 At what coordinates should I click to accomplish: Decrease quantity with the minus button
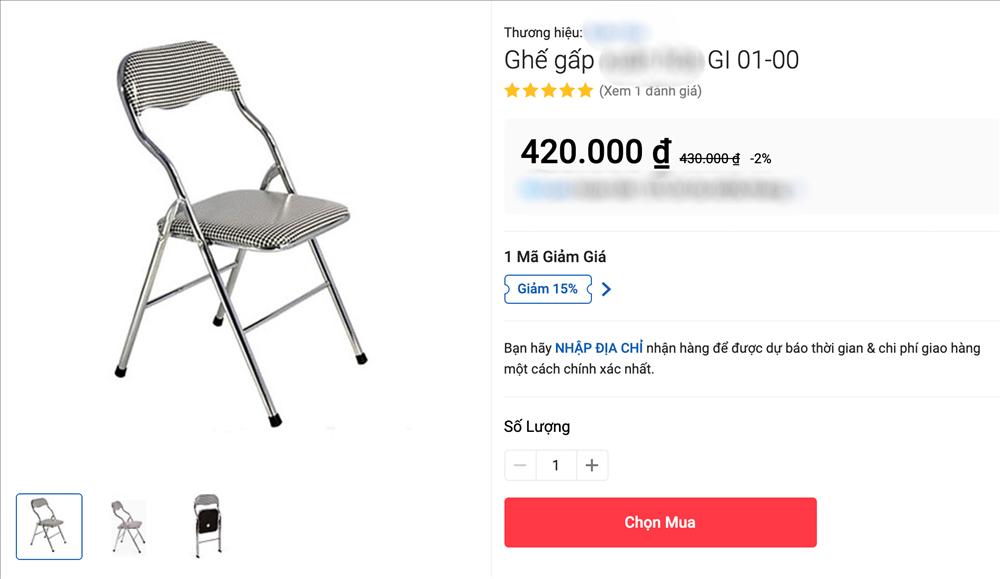point(520,465)
